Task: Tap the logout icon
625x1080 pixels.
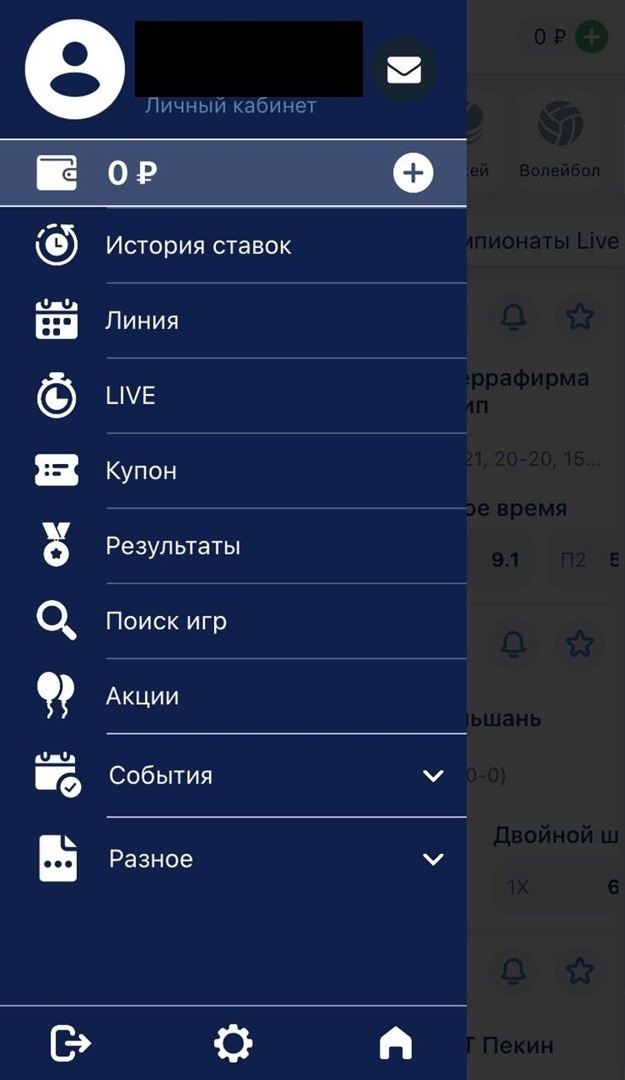Action: (x=70, y=1043)
